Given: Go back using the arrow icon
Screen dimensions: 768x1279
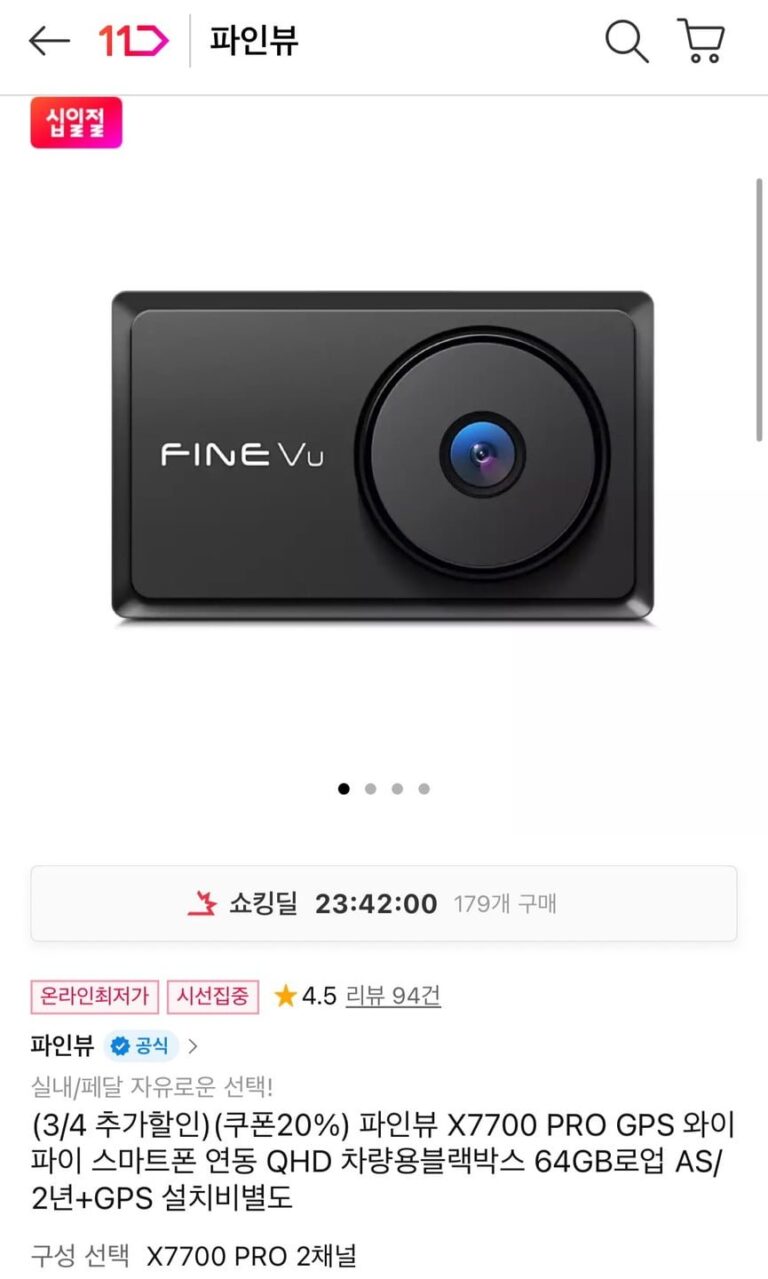Looking at the screenshot, I should [49, 41].
